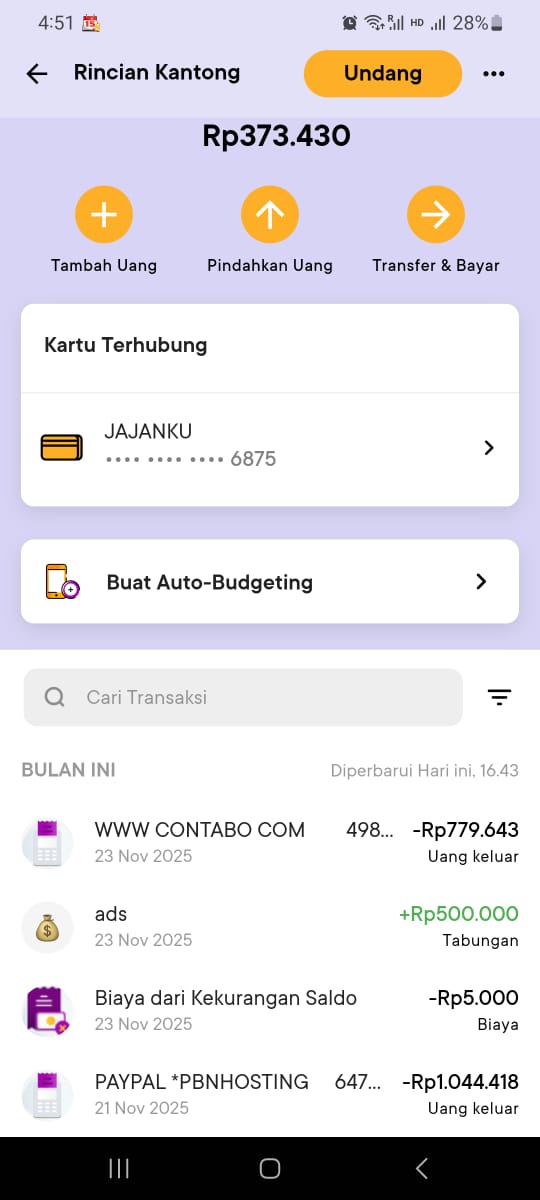Viewport: 540px width, 1200px height.
Task: View the WWW CONTABO COM transaction
Action: click(270, 842)
